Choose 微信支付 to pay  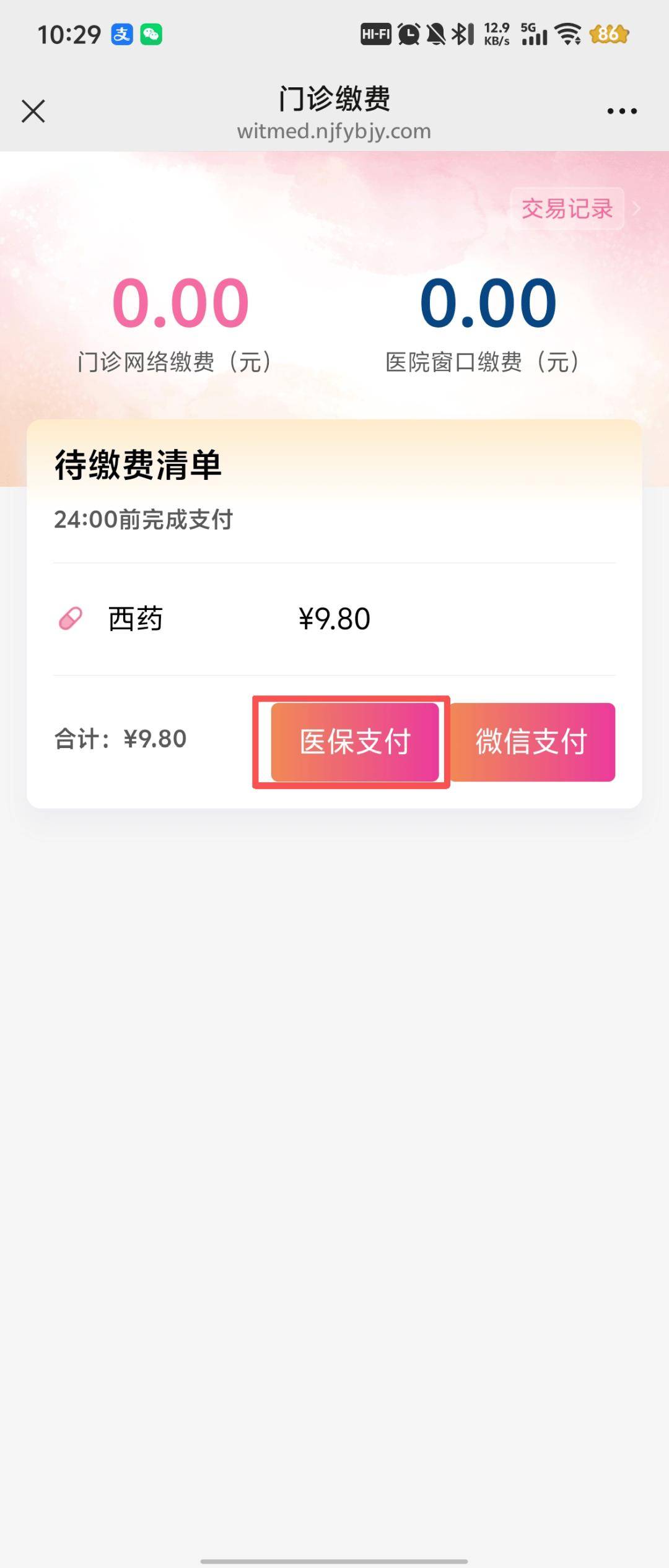(x=532, y=742)
